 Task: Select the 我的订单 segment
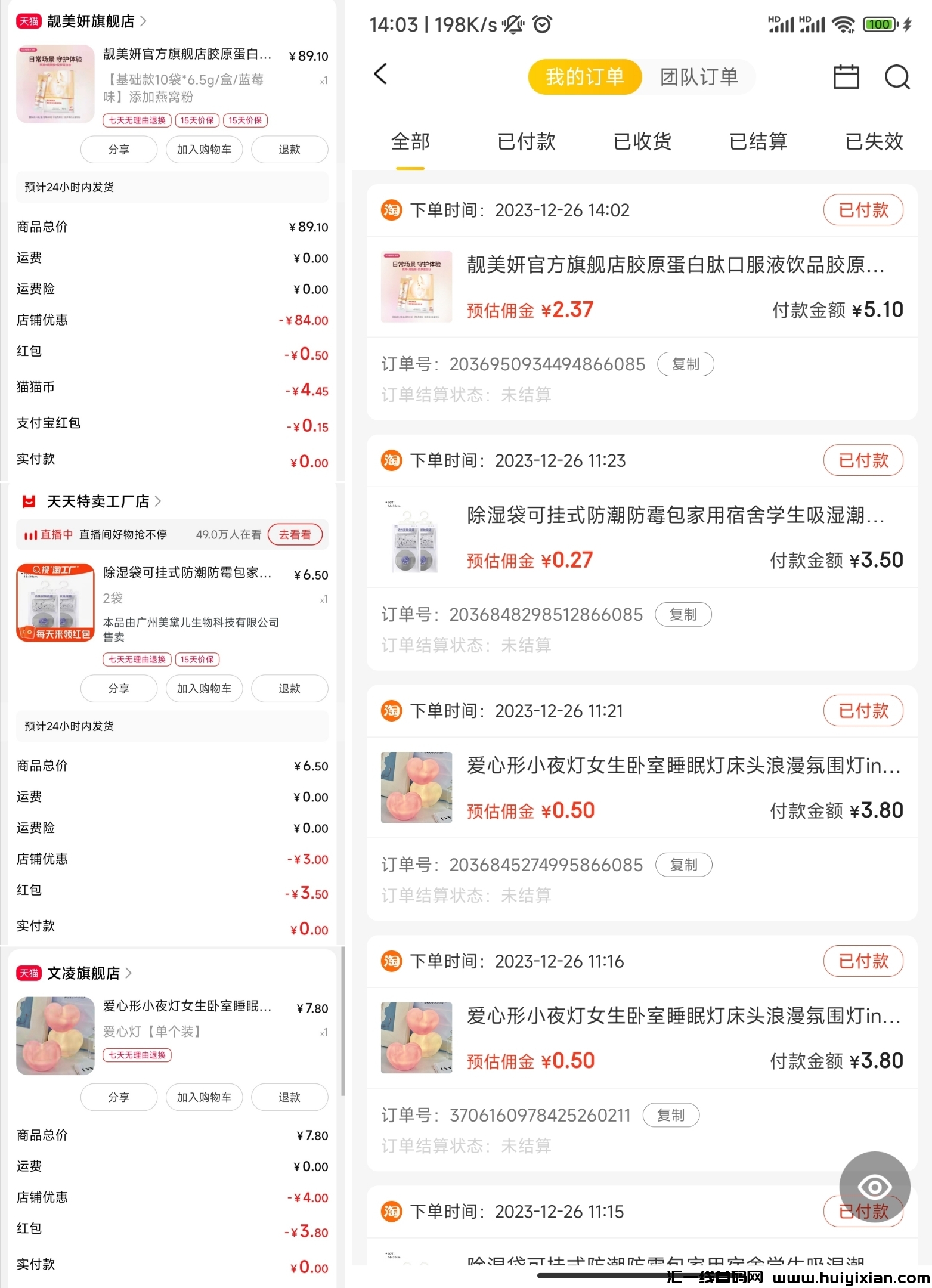pyautogui.click(x=584, y=77)
